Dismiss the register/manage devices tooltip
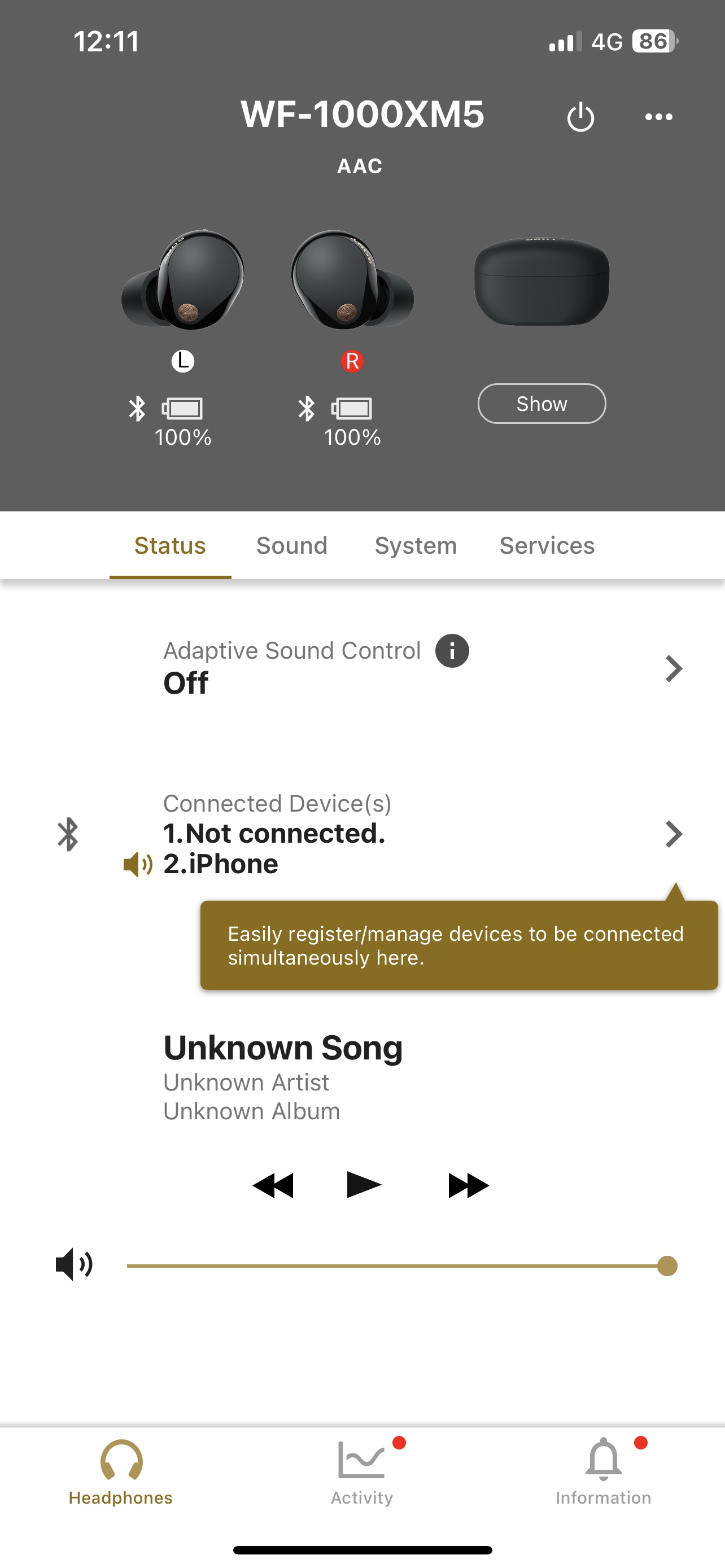Image resolution: width=725 pixels, height=1568 pixels. point(459,945)
